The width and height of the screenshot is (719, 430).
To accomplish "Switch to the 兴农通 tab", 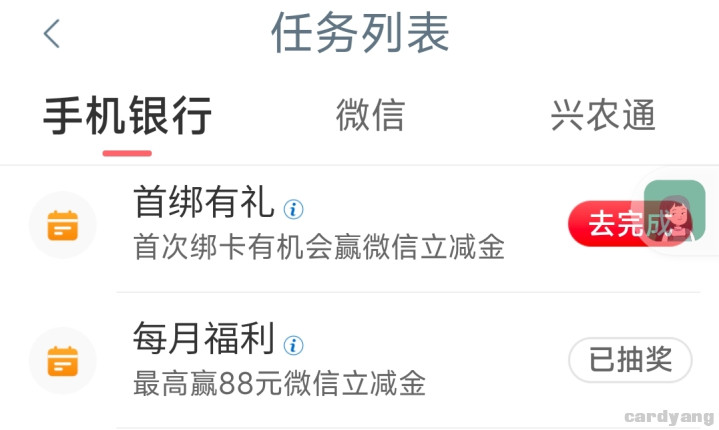I will coord(603,116).
